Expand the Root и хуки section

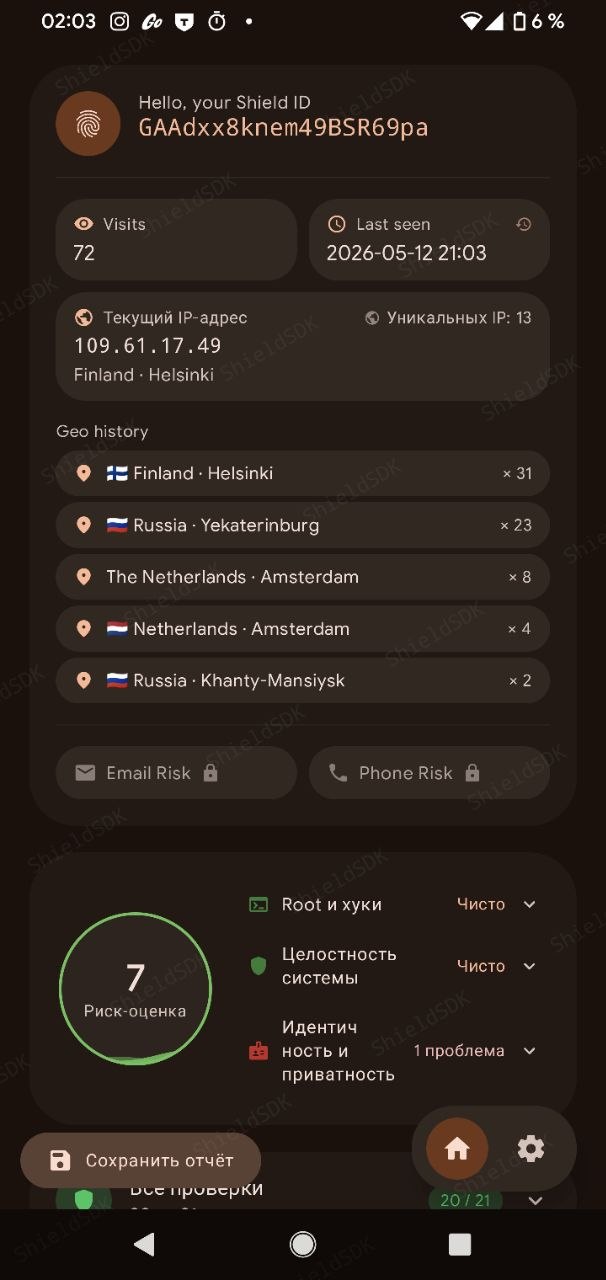click(x=530, y=904)
